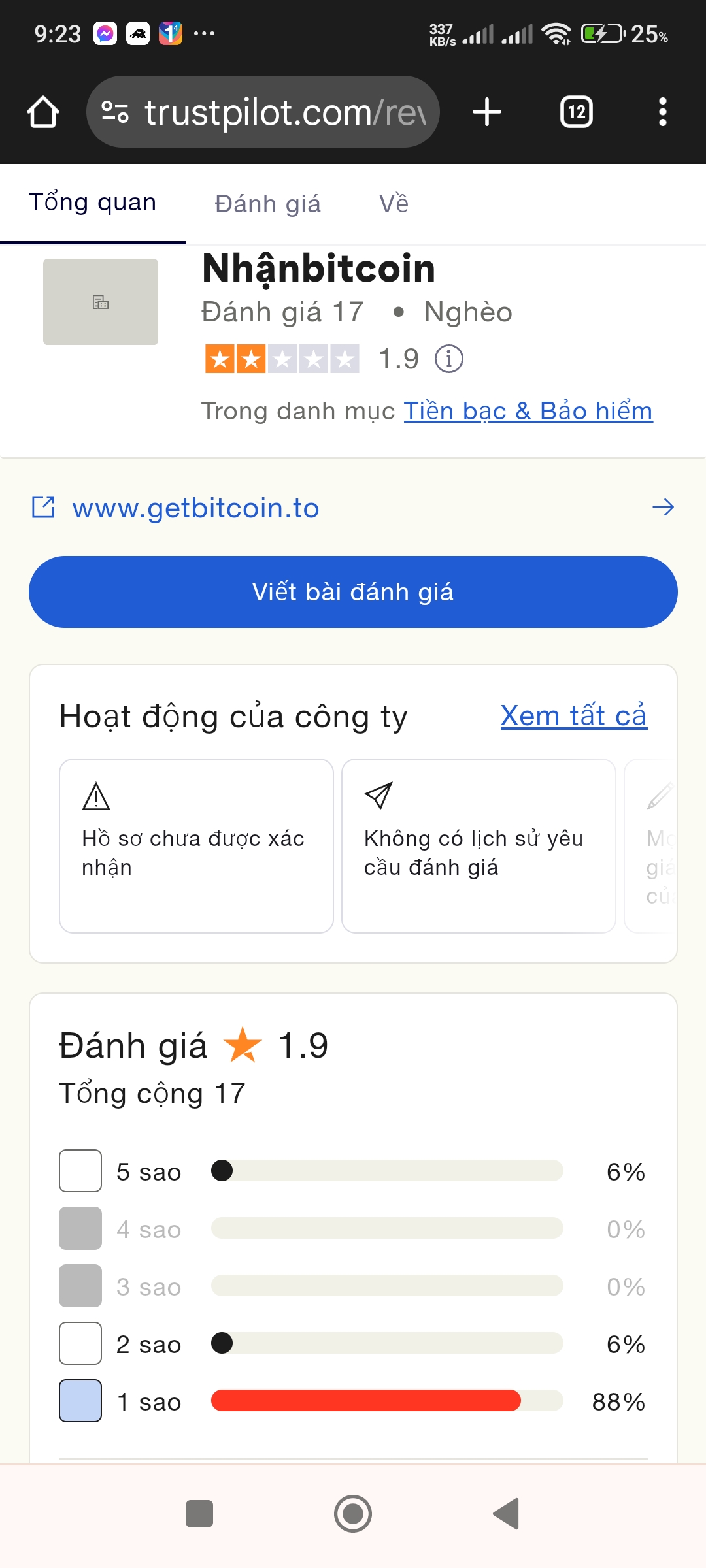
Task: Switch to the Về tab
Action: coord(394,204)
